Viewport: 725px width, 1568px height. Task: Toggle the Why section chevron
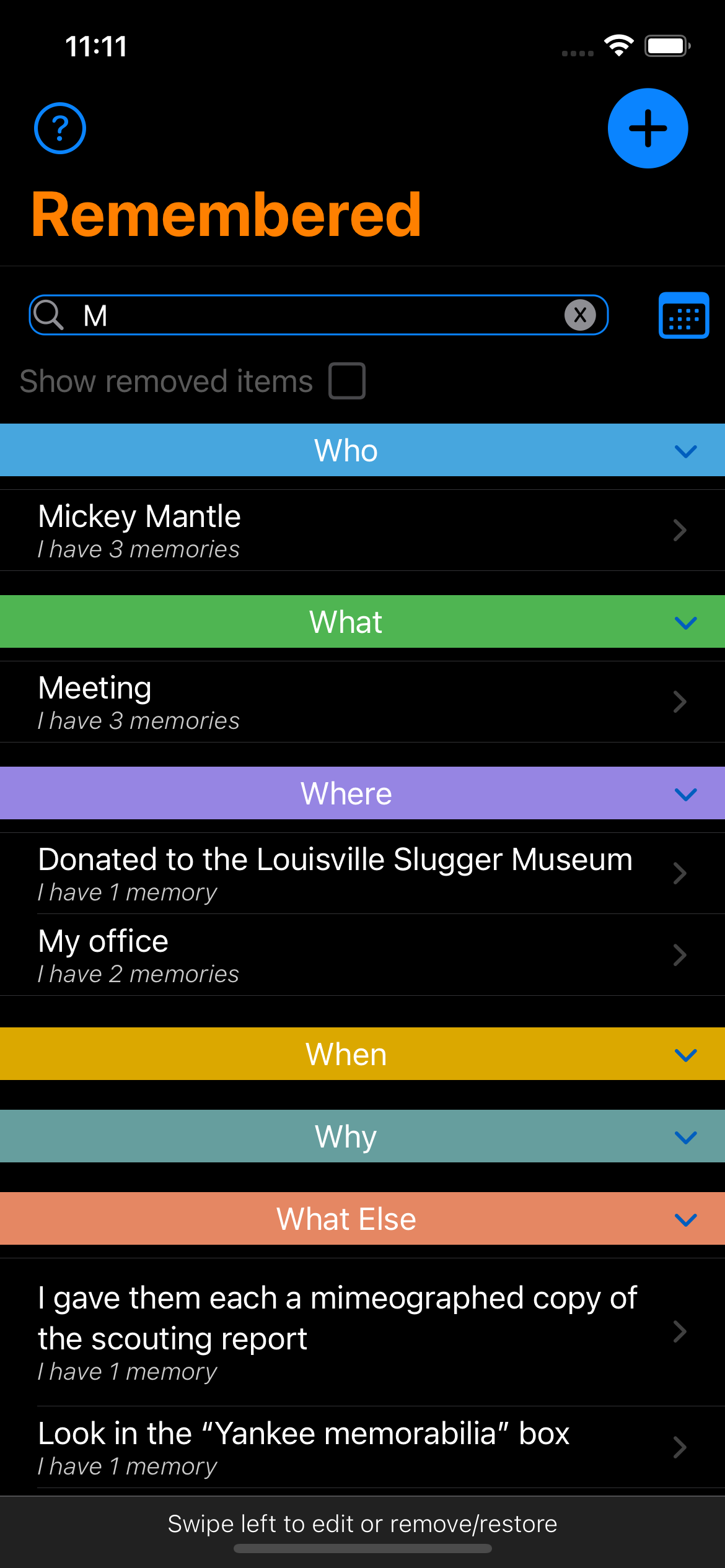(x=685, y=1137)
